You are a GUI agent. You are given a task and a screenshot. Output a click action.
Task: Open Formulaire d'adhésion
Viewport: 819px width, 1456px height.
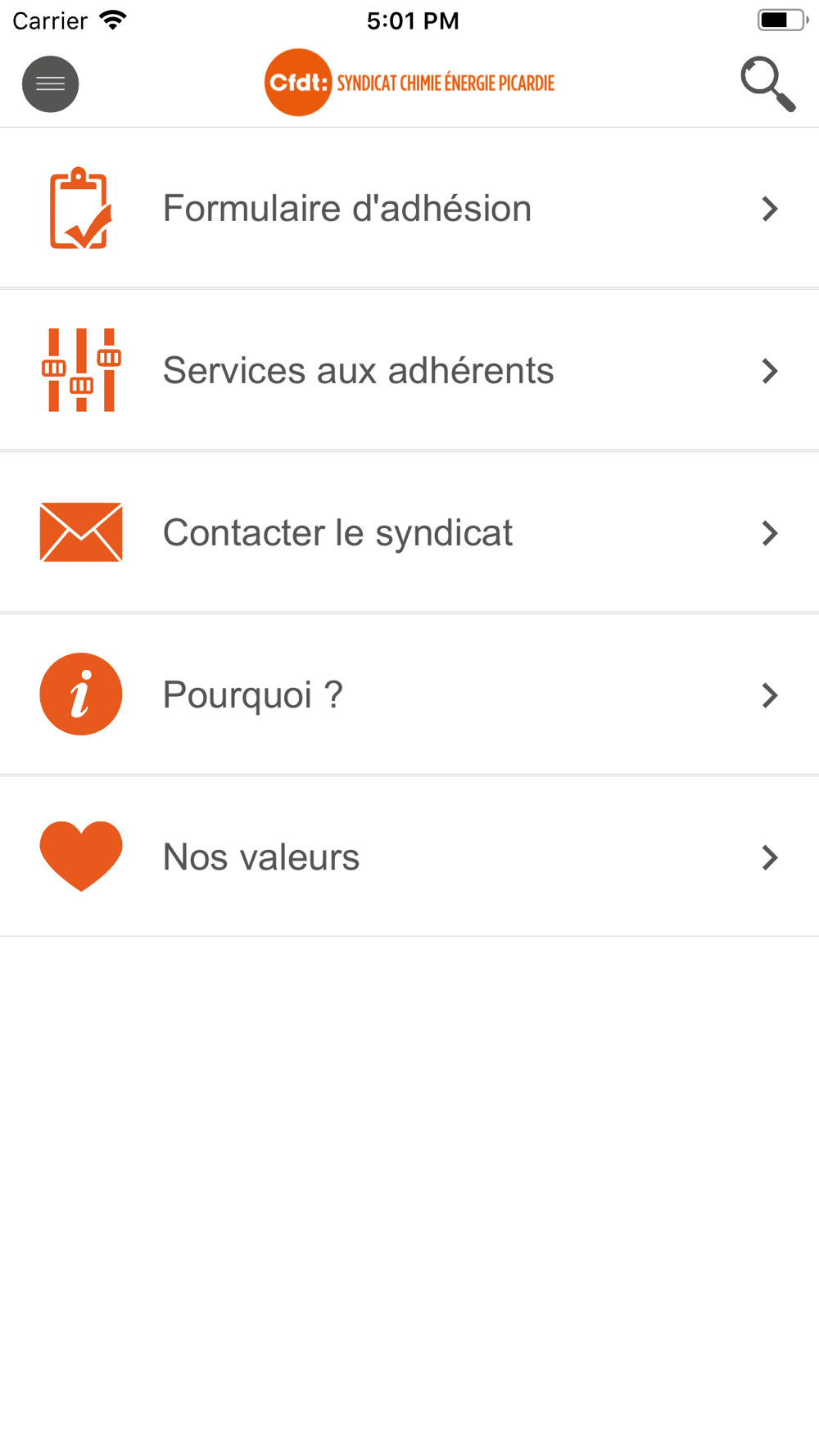click(409, 208)
